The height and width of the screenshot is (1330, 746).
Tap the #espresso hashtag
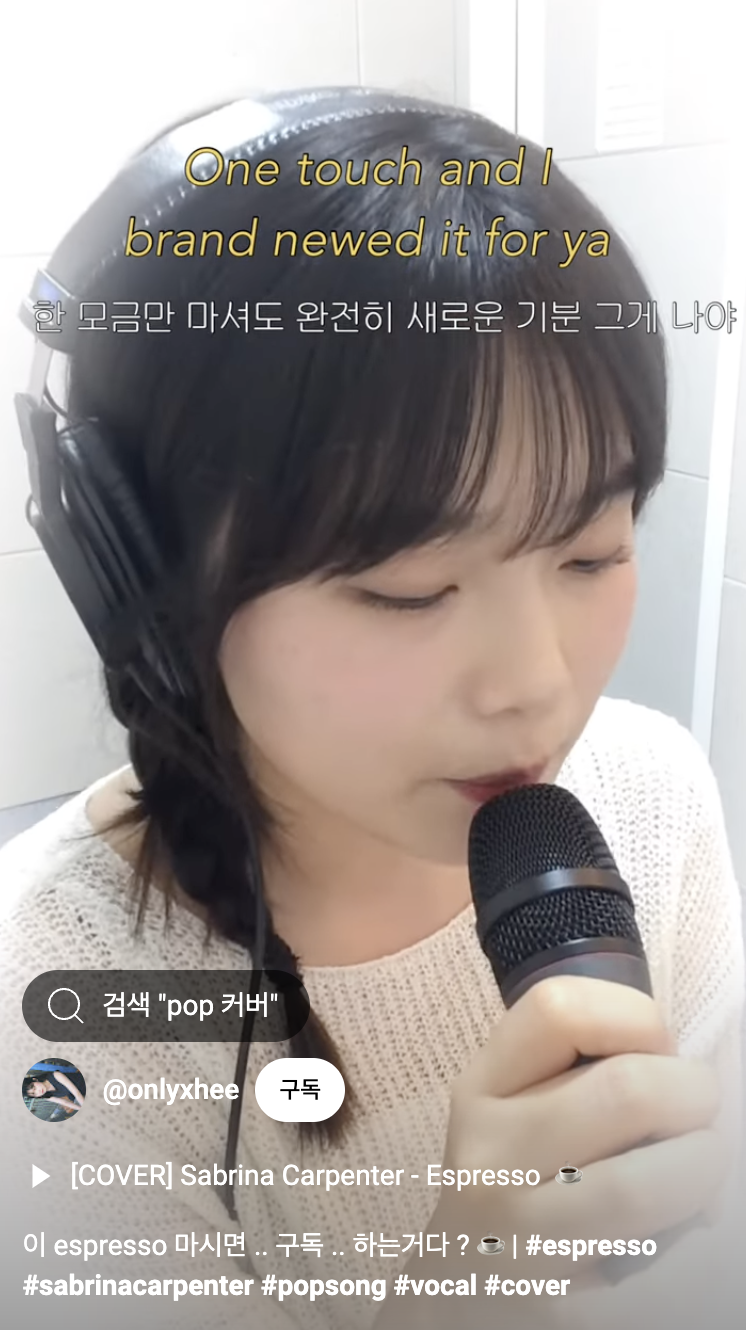point(590,1246)
